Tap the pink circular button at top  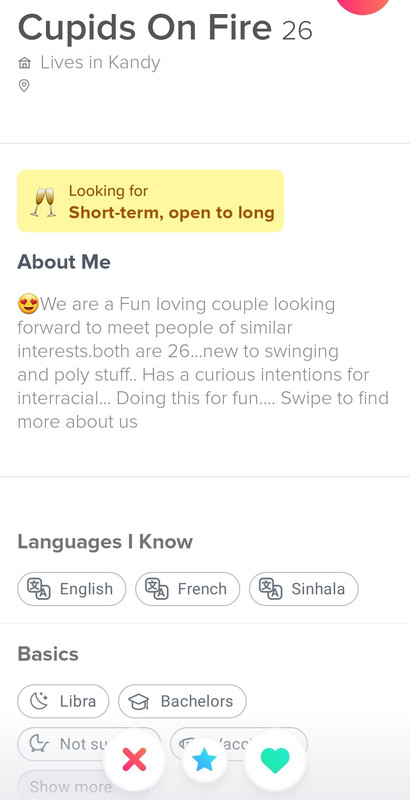(x=363, y=5)
